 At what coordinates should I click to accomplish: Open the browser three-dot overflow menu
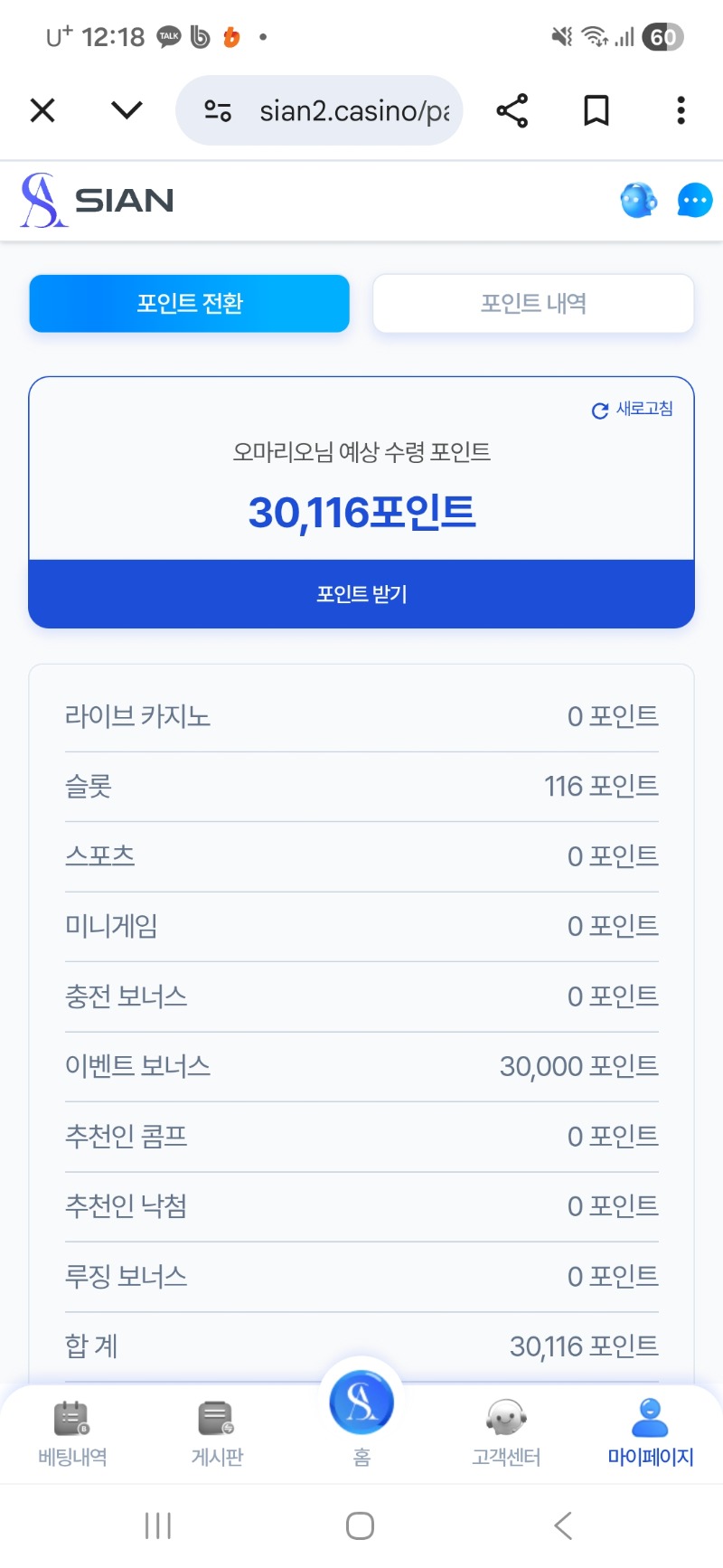680,109
